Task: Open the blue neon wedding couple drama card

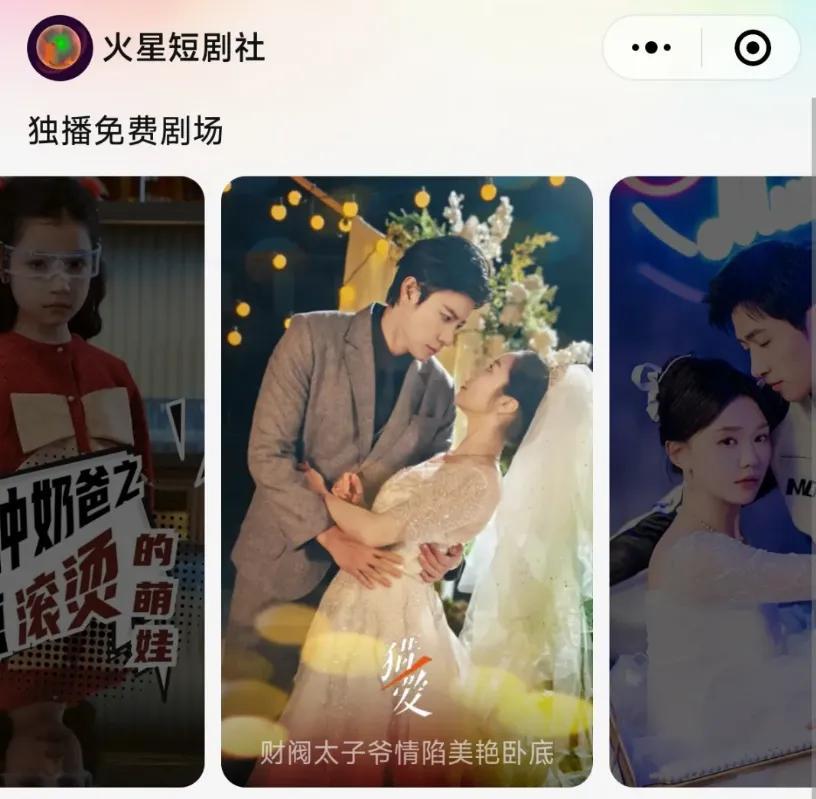Action: coord(712,480)
